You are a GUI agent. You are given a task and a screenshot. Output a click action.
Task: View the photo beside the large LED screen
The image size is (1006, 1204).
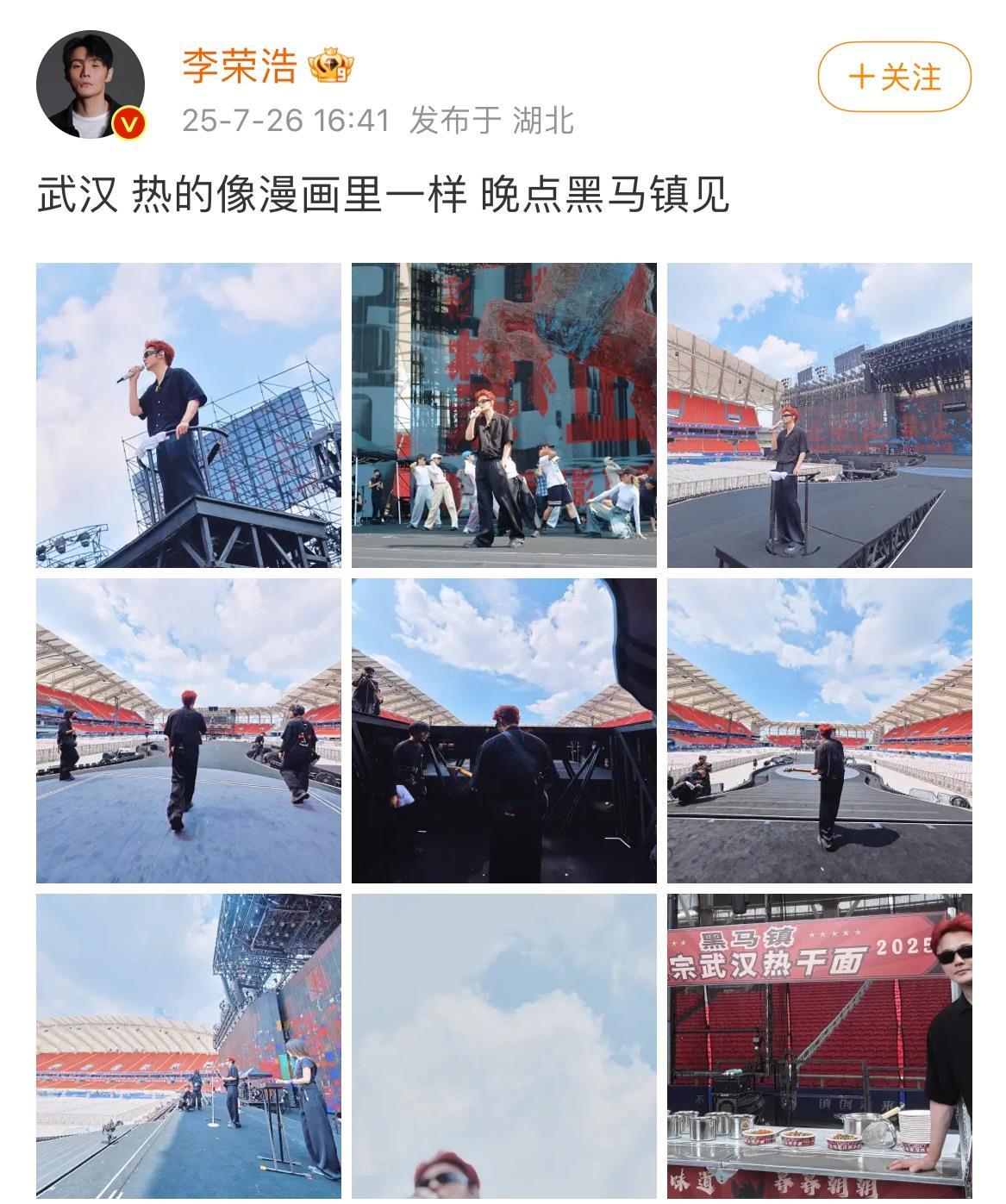(x=189, y=1046)
